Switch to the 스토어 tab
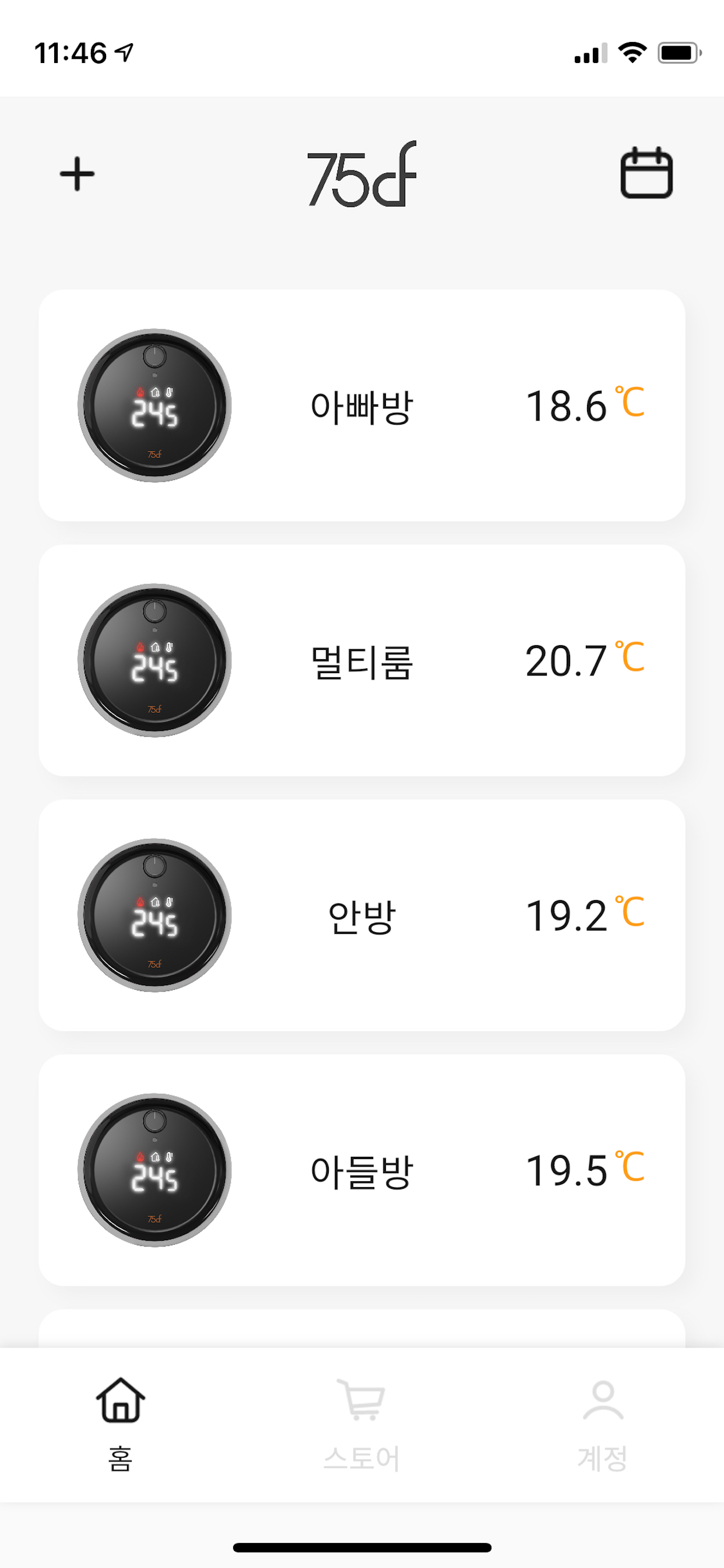 pyautogui.click(x=361, y=1418)
